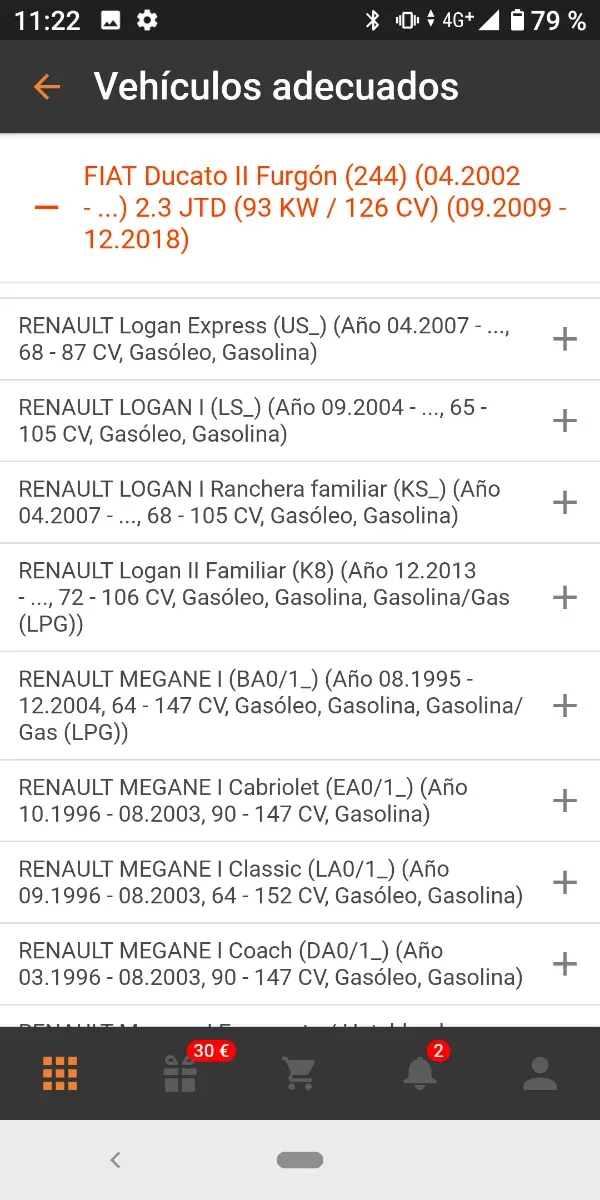Expand RENAULT Logan II Familiar (K8)

point(565,597)
